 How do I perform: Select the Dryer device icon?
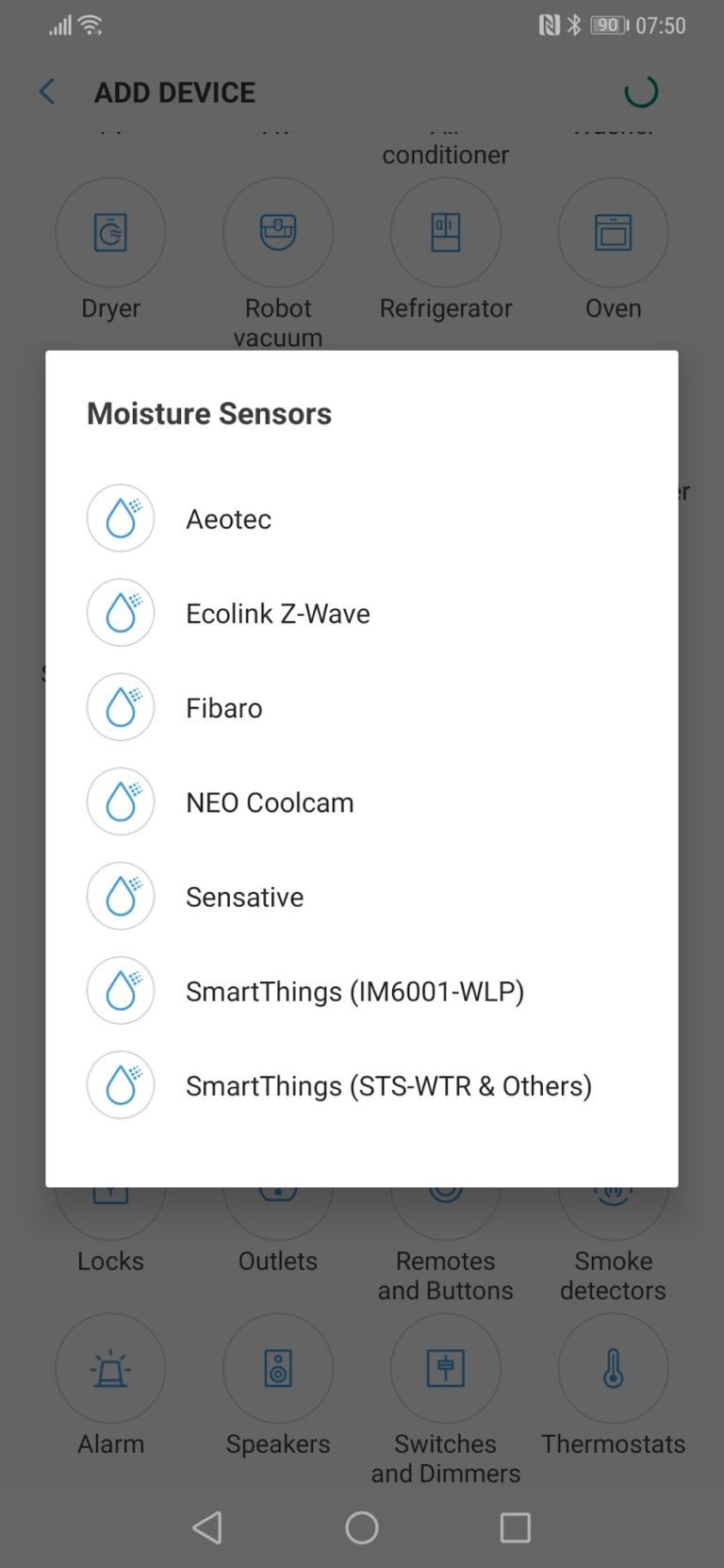[x=110, y=232]
